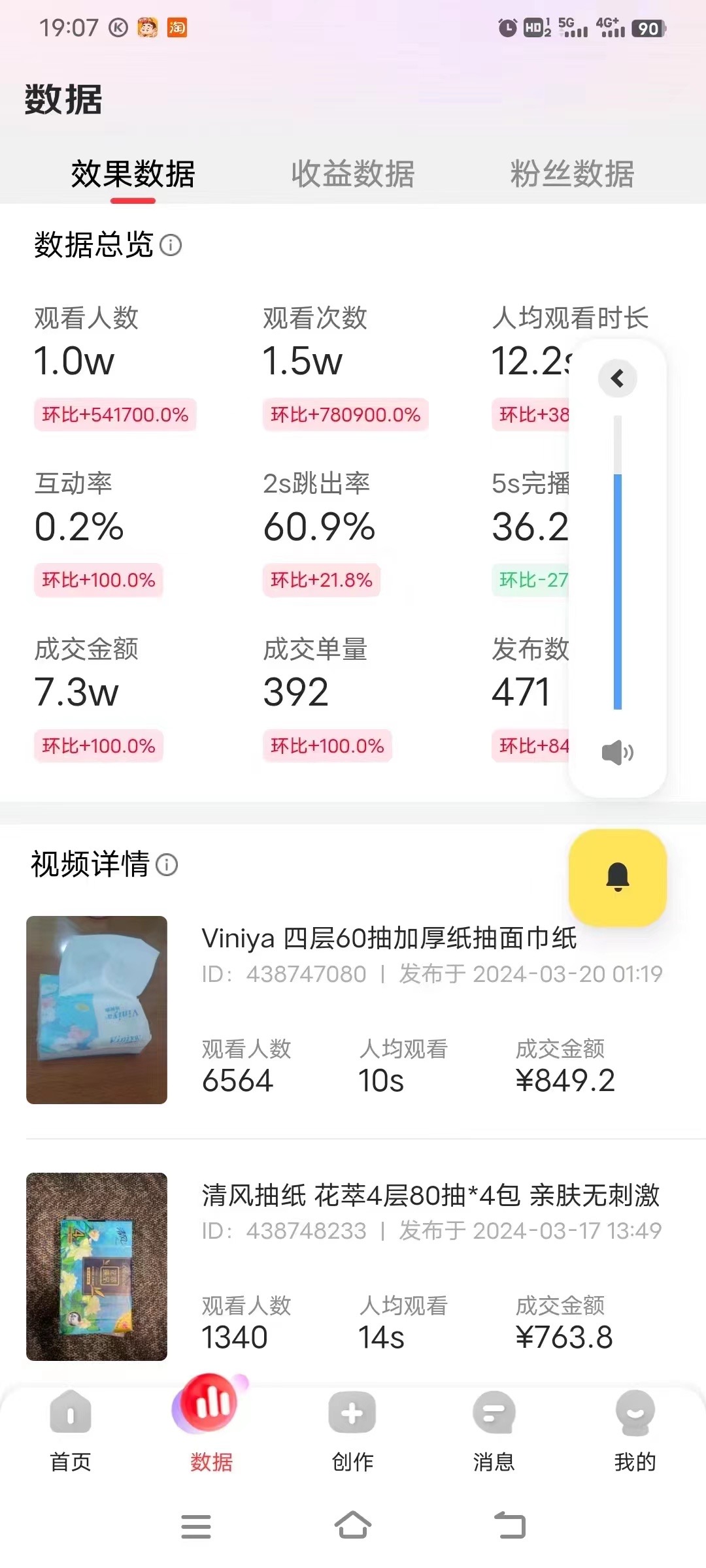Viewport: 706px width, 1568px height.
Task: Open the 消息 messages icon
Action: click(x=494, y=1415)
